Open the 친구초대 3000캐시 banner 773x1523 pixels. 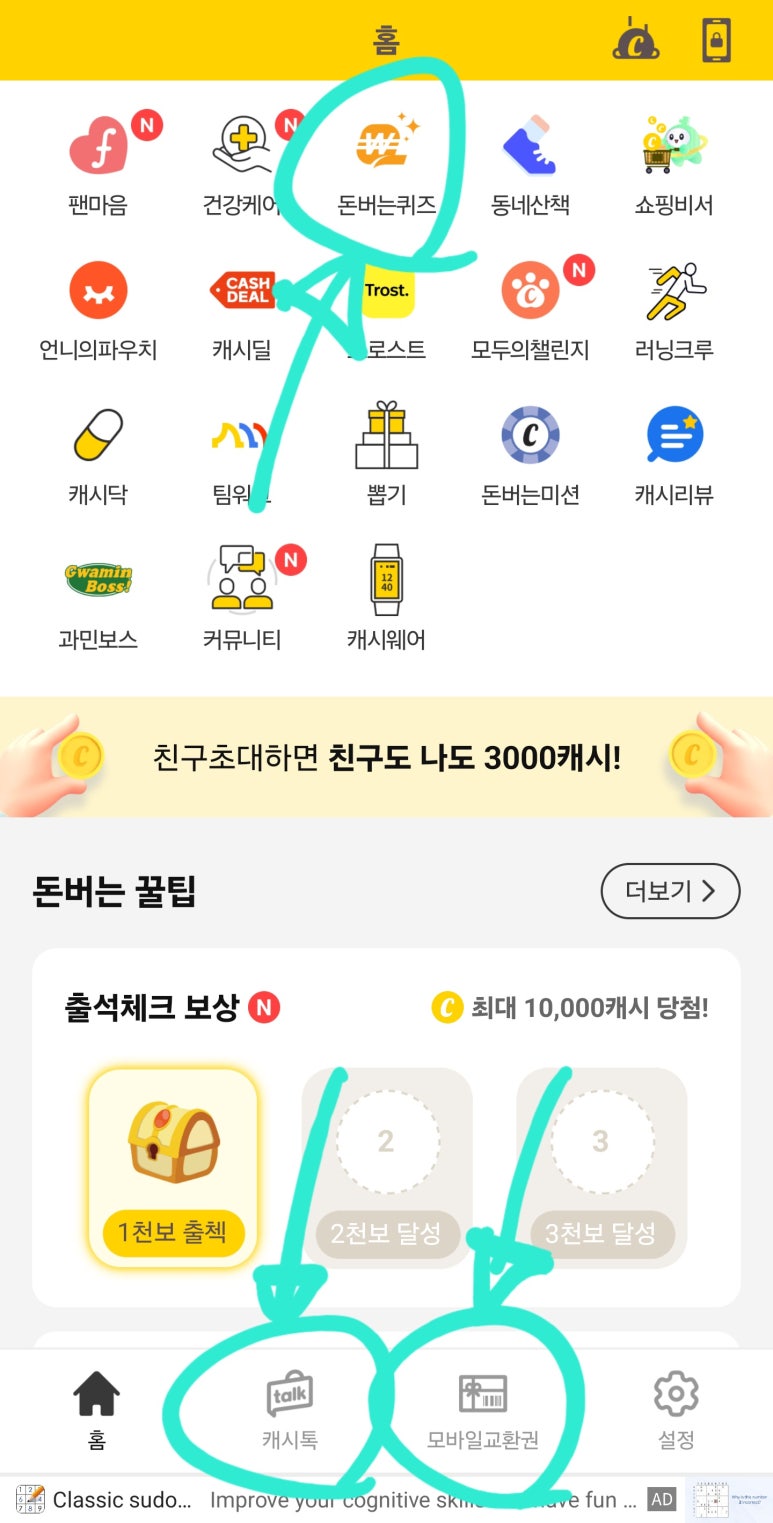(386, 757)
